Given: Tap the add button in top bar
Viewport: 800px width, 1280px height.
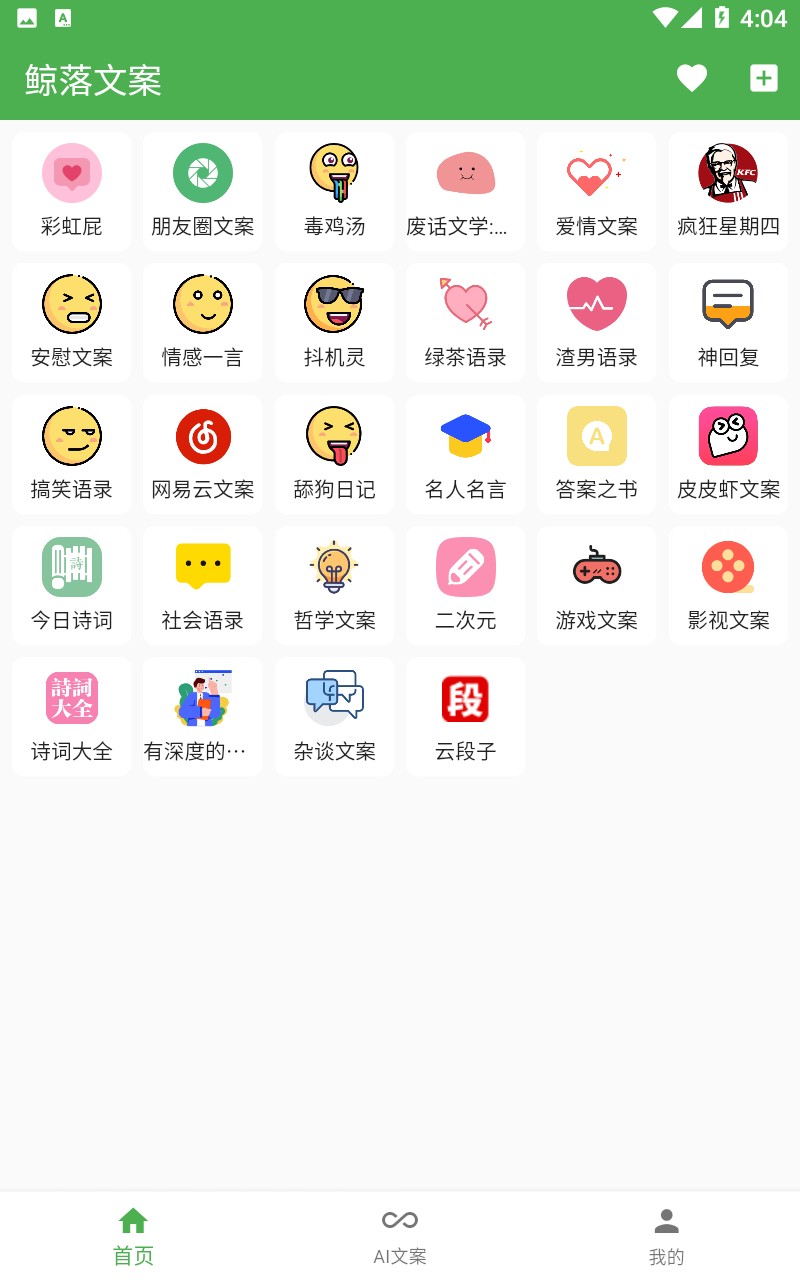Looking at the screenshot, I should (764, 77).
